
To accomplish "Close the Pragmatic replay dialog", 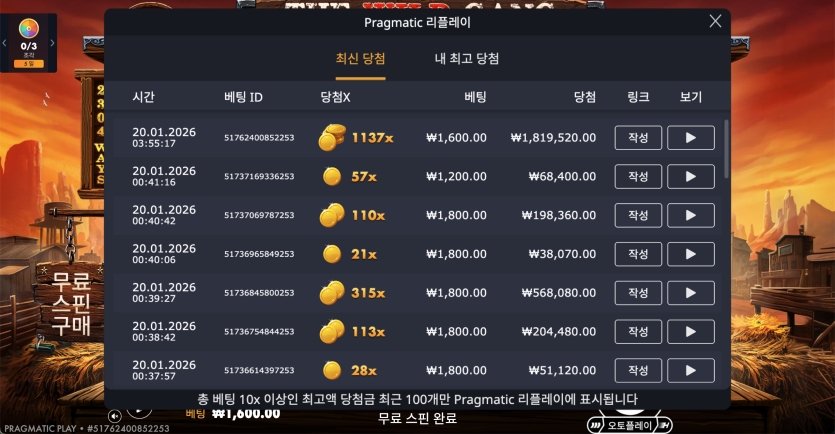I will 715,21.
